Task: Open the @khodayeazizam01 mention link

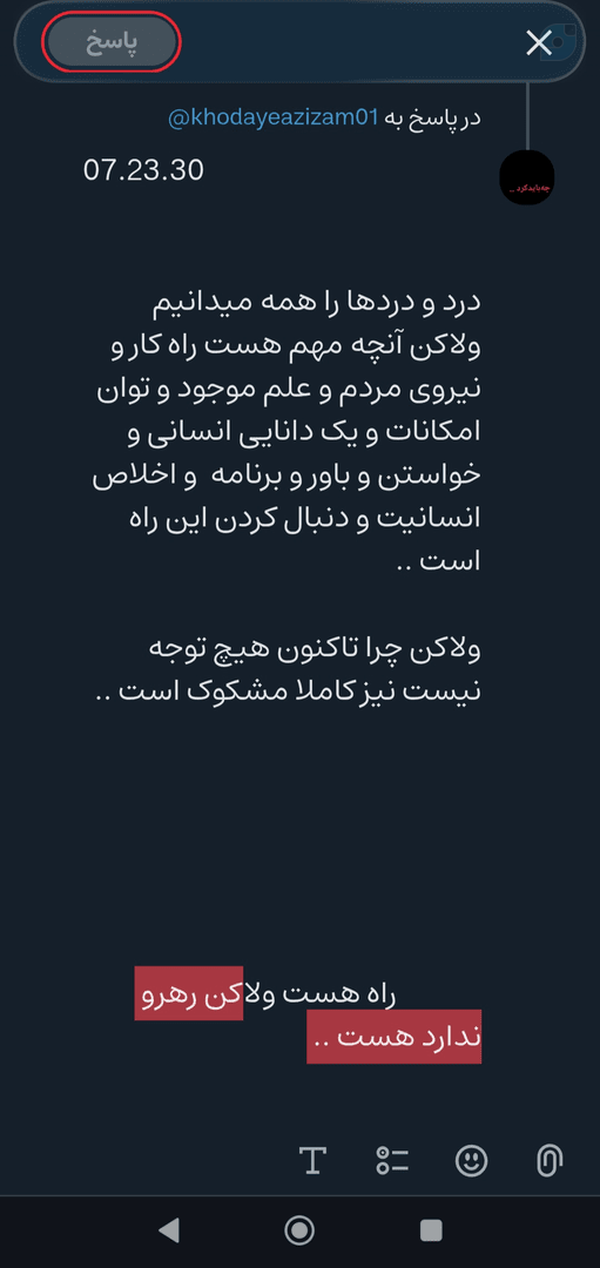Action: pyautogui.click(x=273, y=118)
